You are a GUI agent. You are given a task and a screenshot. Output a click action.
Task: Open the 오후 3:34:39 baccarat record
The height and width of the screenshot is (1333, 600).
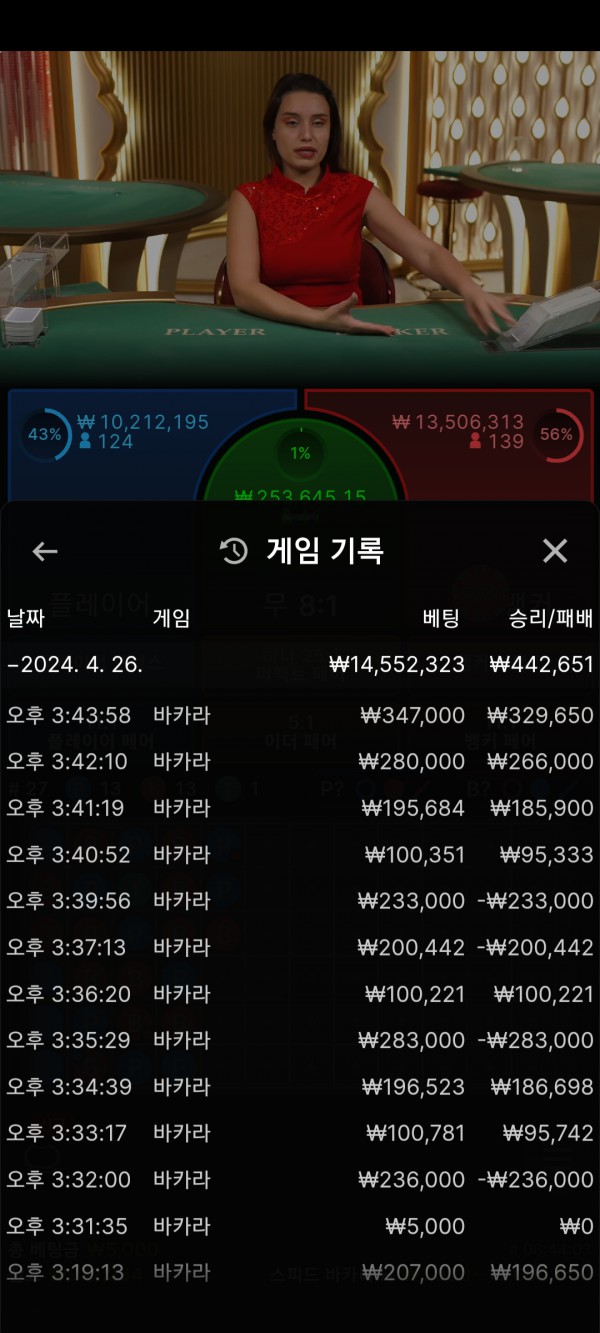click(300, 1087)
